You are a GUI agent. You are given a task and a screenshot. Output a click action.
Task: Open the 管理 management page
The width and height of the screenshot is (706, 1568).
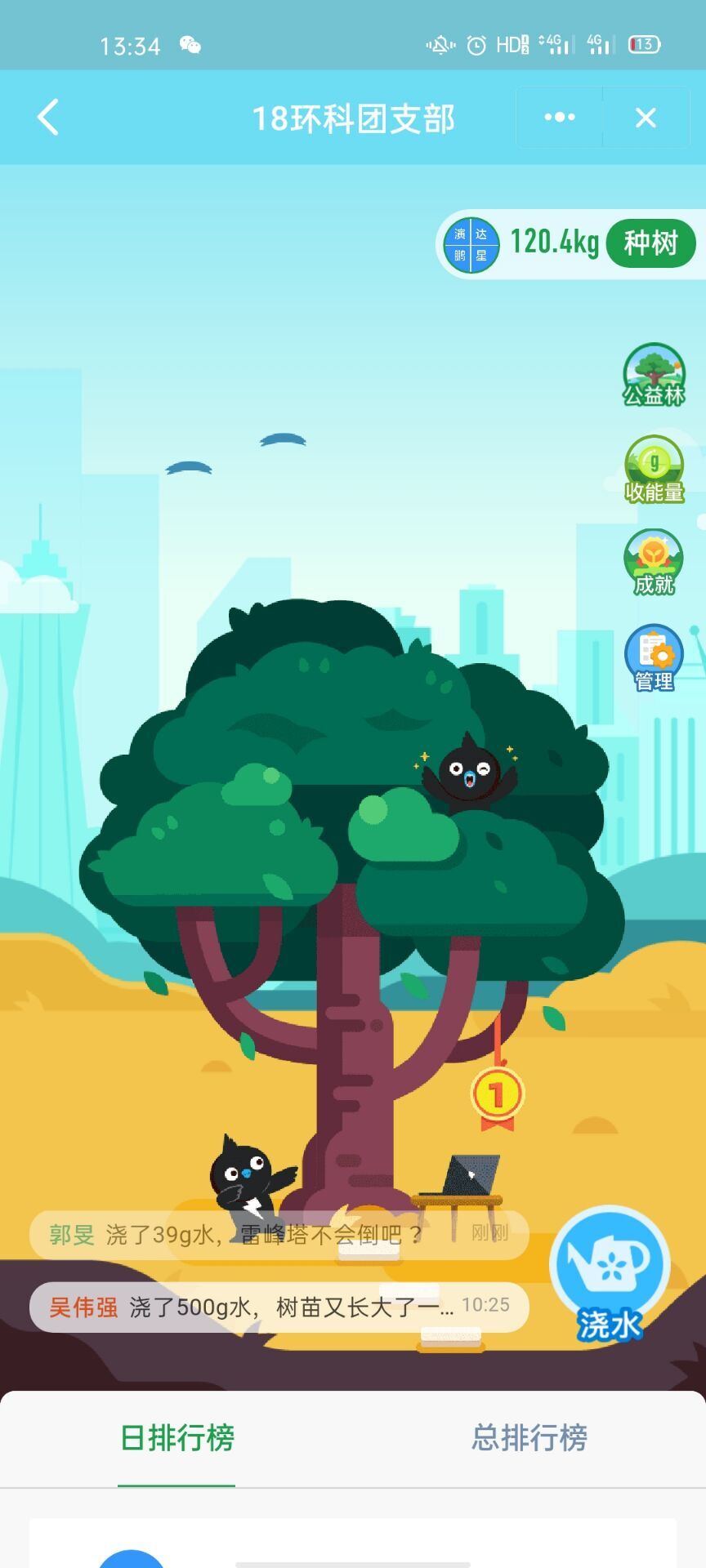[654, 658]
